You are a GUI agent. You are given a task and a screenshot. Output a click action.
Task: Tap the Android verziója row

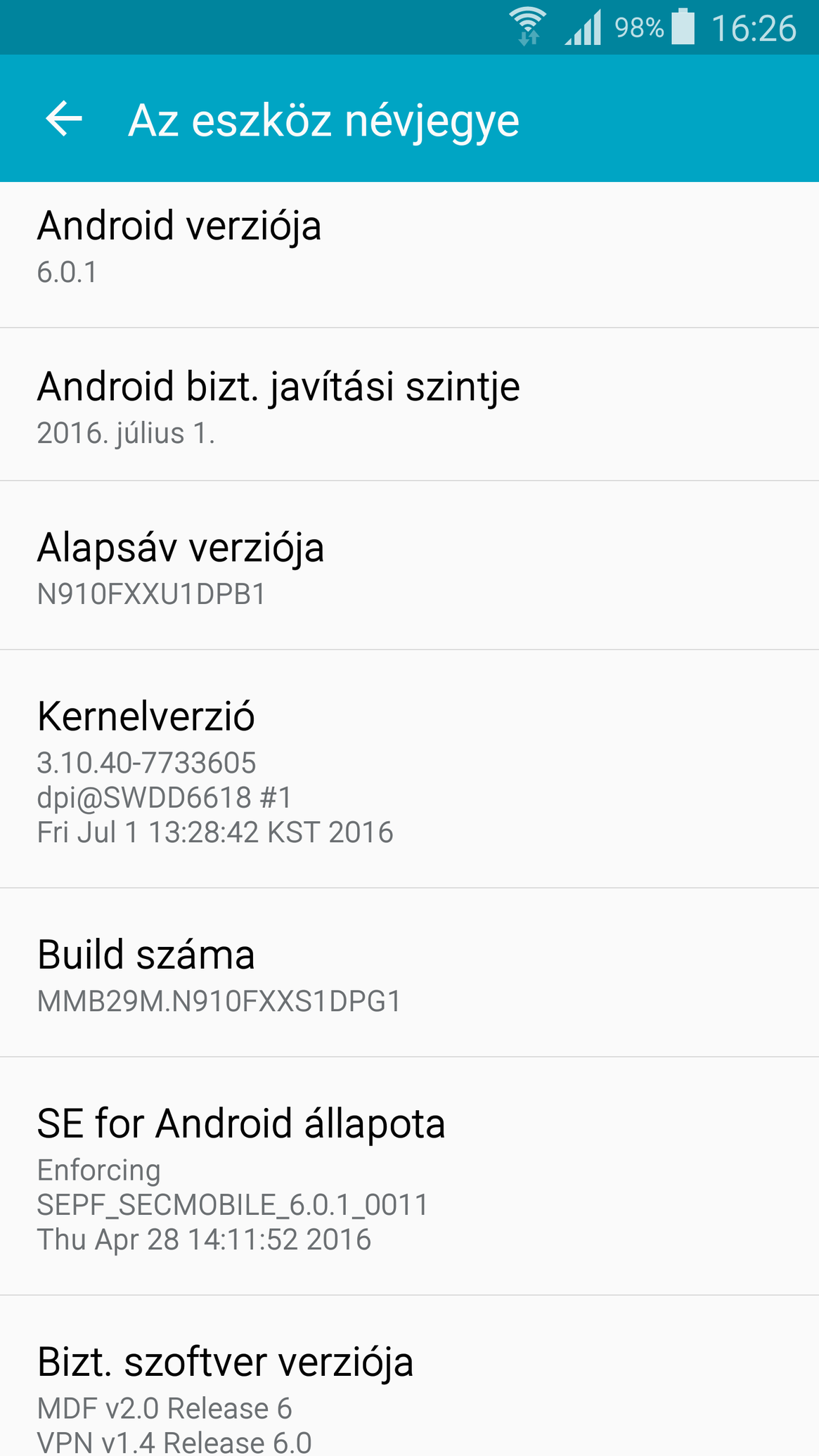pos(409,246)
